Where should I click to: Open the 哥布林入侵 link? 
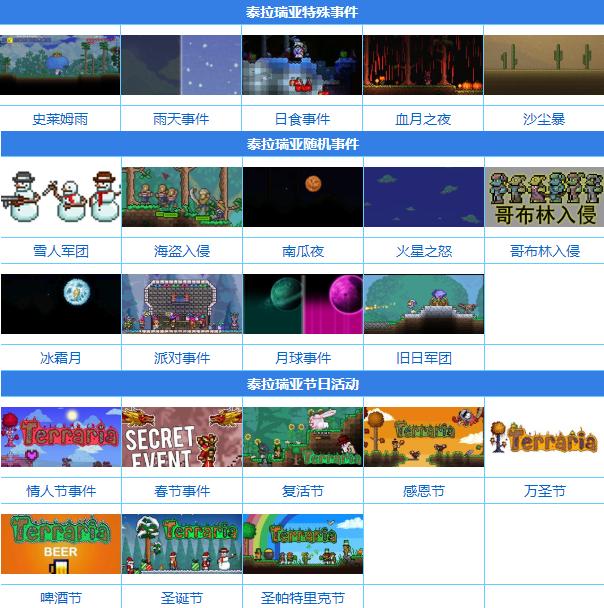(544, 250)
